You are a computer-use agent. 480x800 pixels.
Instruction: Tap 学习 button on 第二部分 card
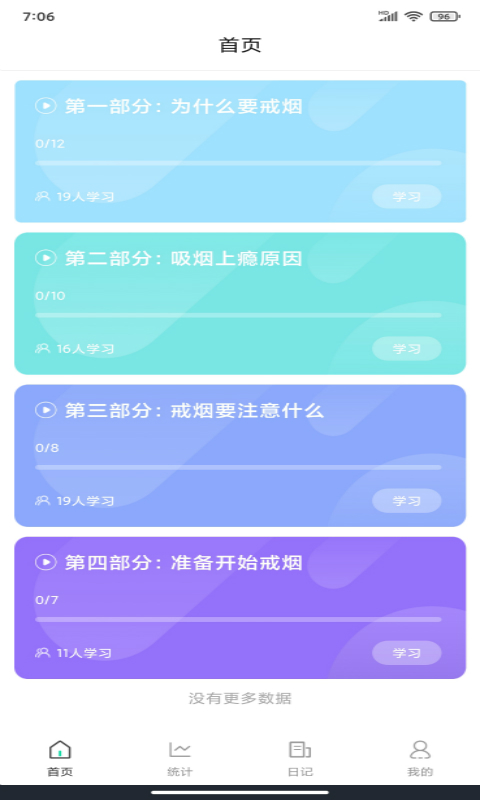click(x=407, y=348)
